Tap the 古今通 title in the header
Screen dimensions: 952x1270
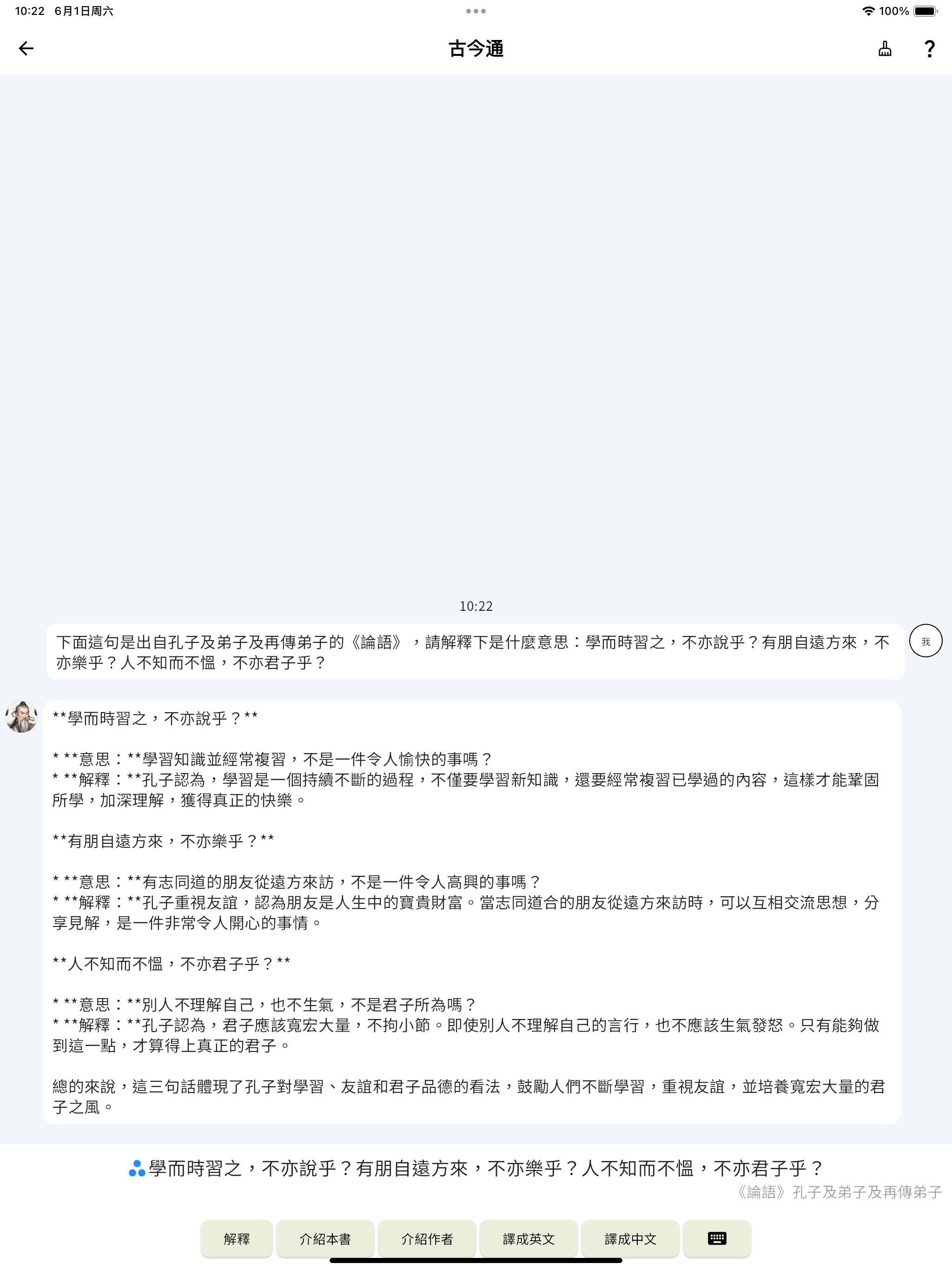[476, 49]
